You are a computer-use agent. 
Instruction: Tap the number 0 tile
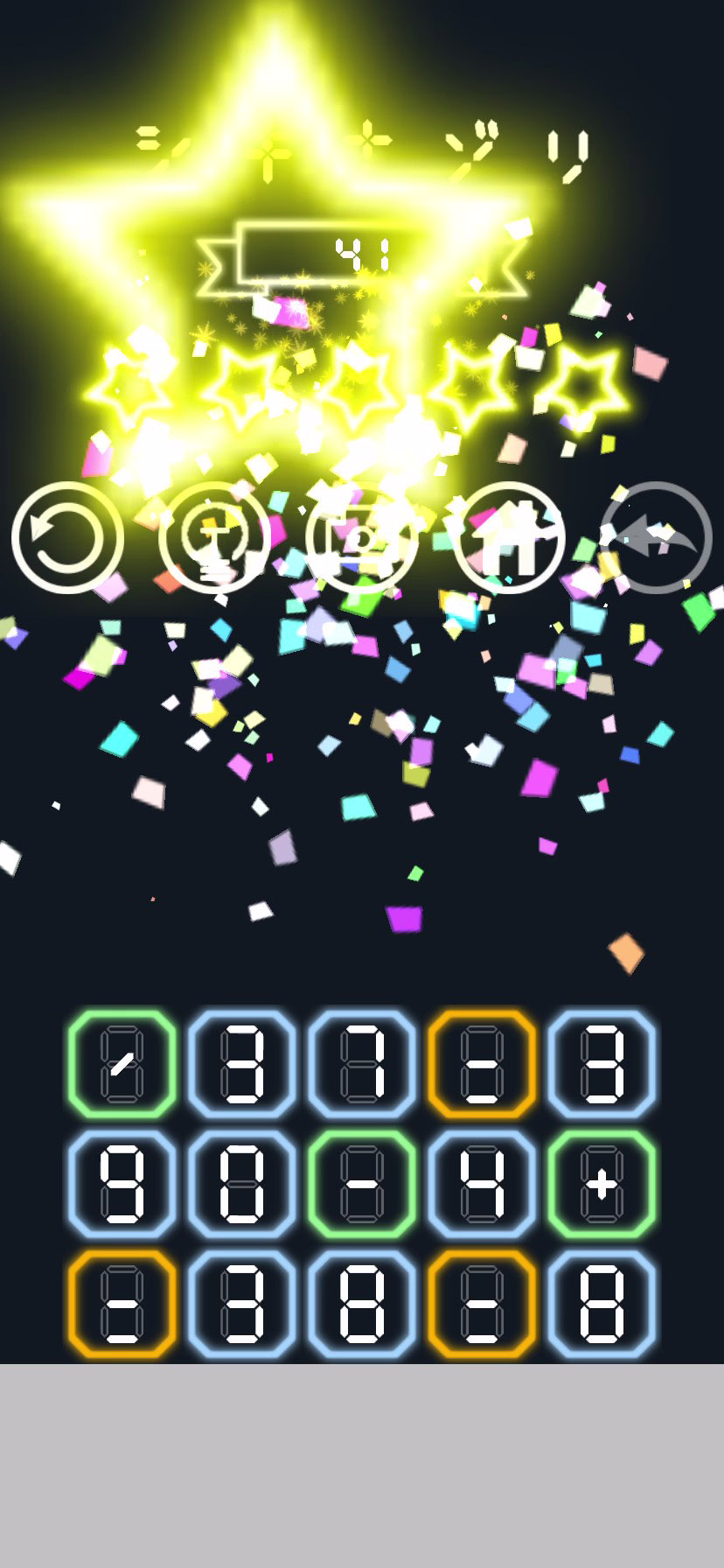click(242, 1184)
